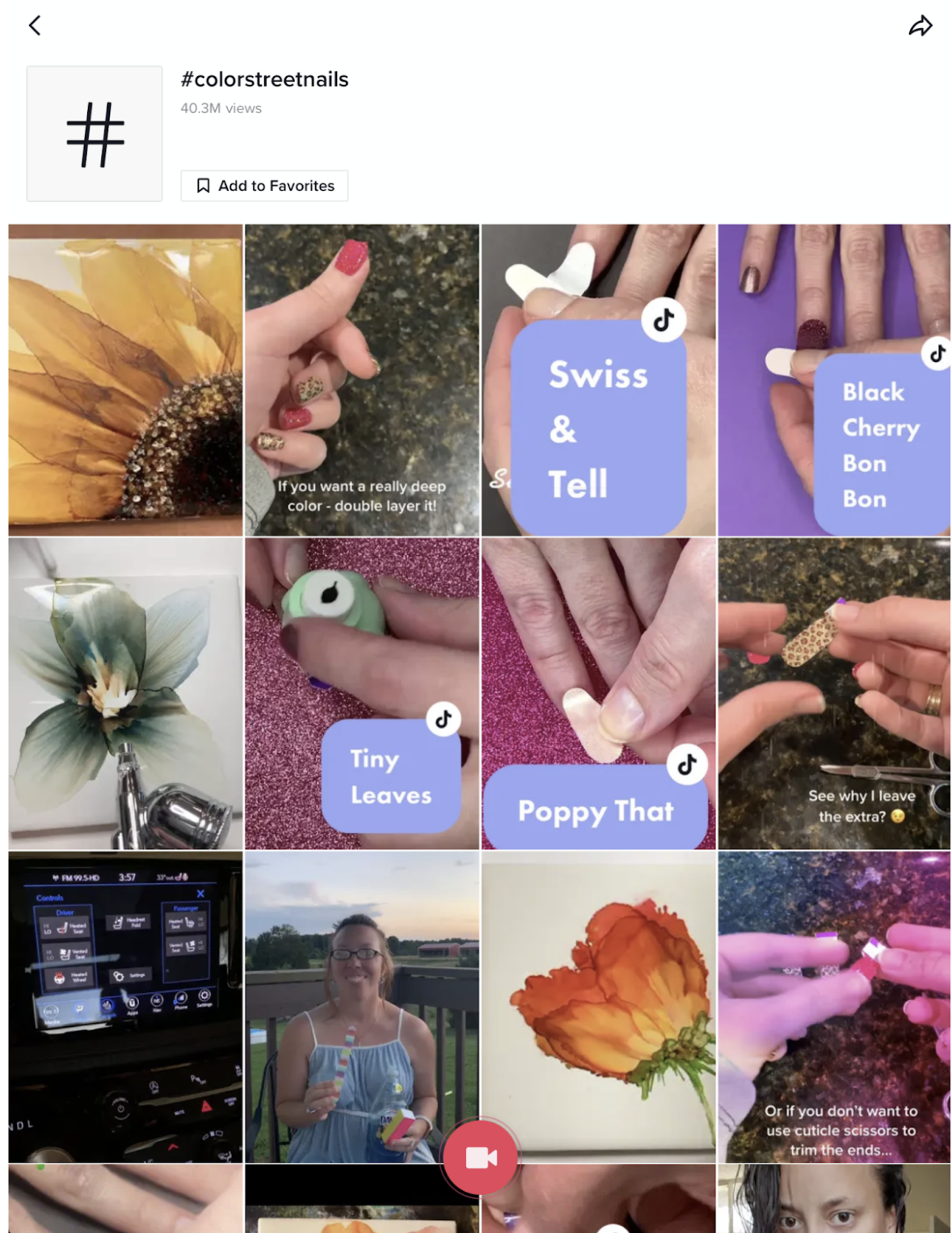952x1233 pixels.
Task: Watch the Black Cherry Bon Bon video
Action: pos(834,380)
